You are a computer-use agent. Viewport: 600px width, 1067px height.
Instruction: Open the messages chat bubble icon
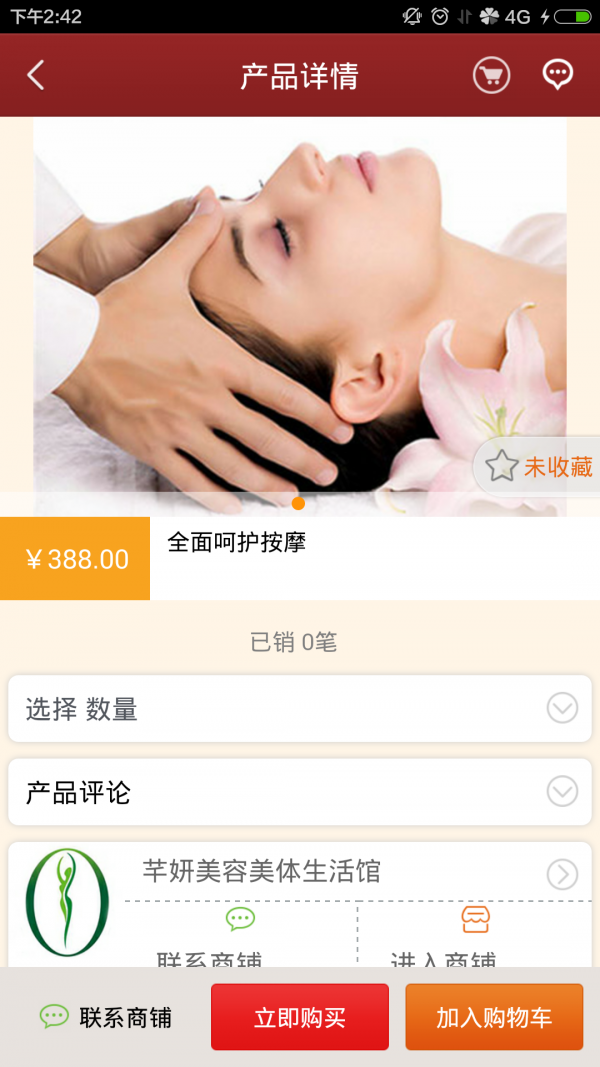pyautogui.click(x=557, y=75)
